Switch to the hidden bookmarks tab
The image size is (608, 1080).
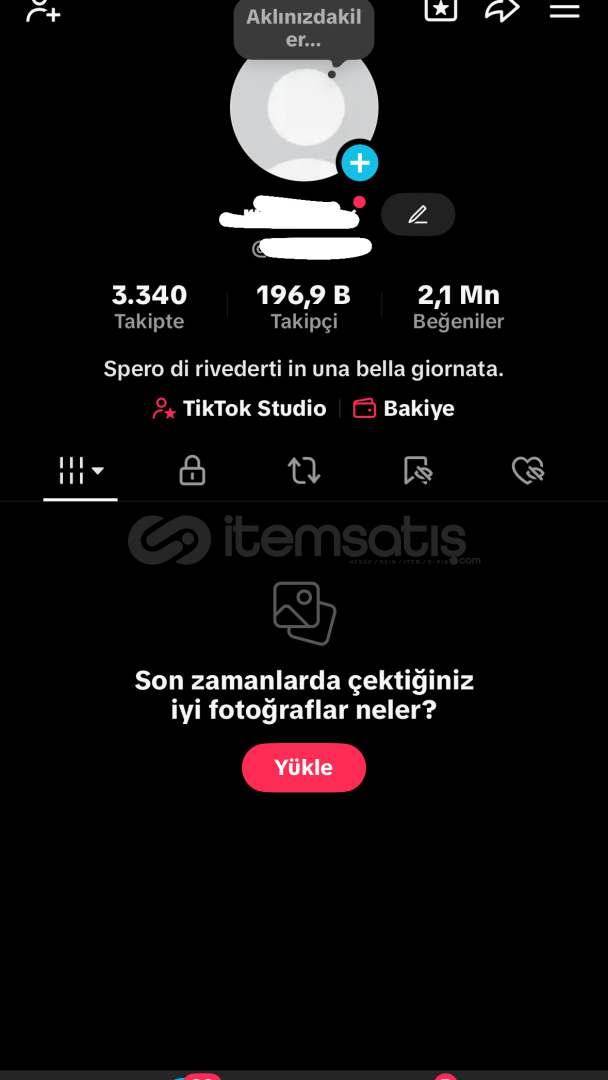coord(417,470)
